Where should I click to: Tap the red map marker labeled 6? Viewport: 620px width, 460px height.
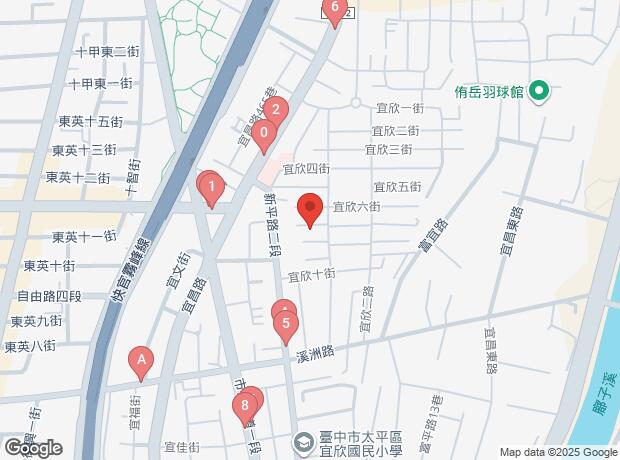point(335,10)
